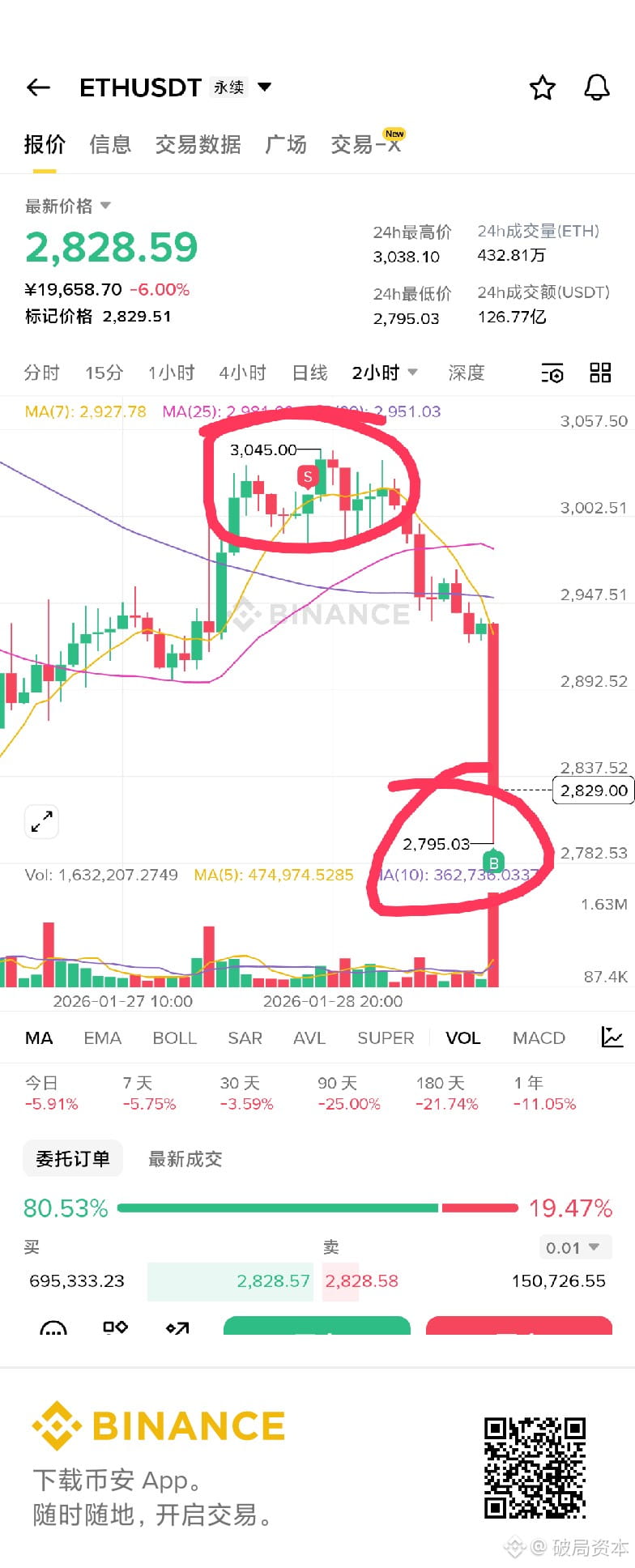The width and height of the screenshot is (635, 1568).
Task: Expand the chart to fullscreen
Action: [41, 821]
